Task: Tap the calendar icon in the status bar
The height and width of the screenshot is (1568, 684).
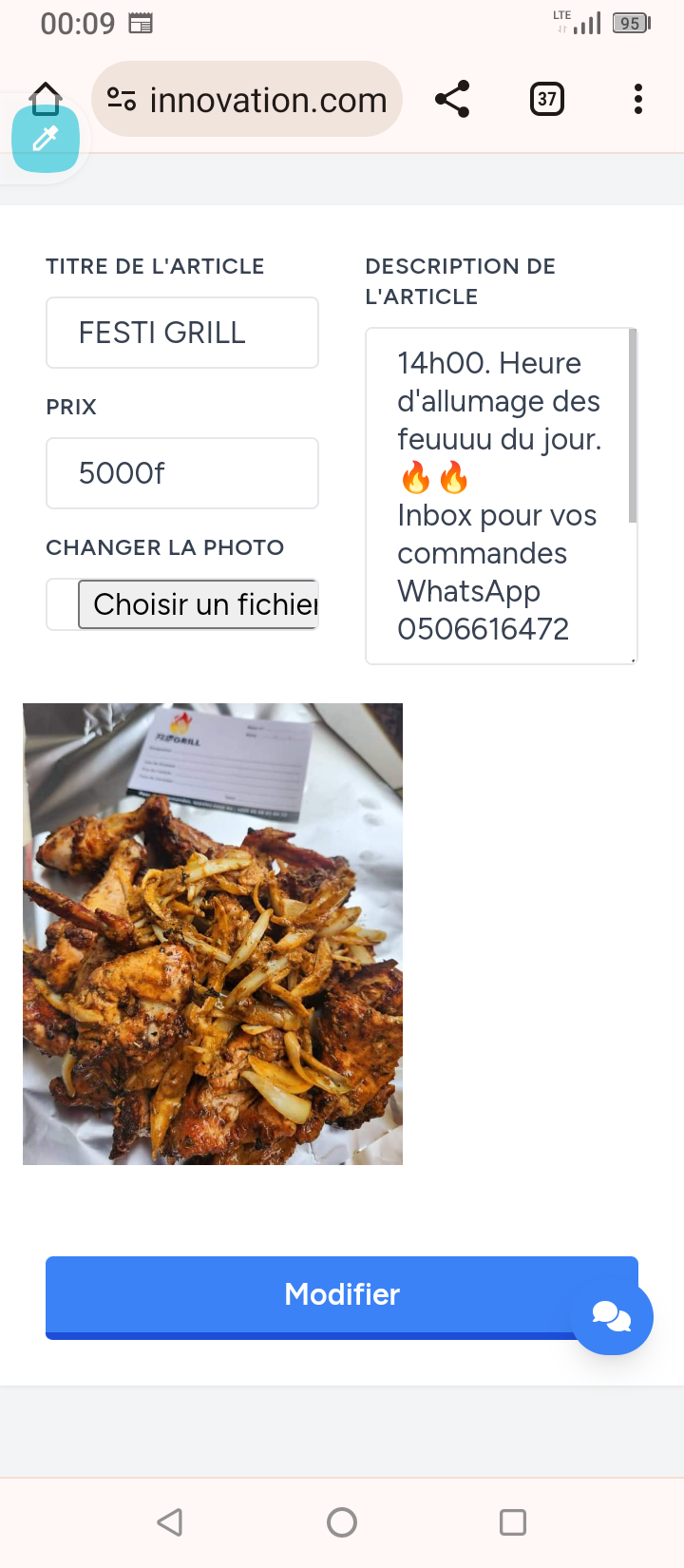Action: 142,23
